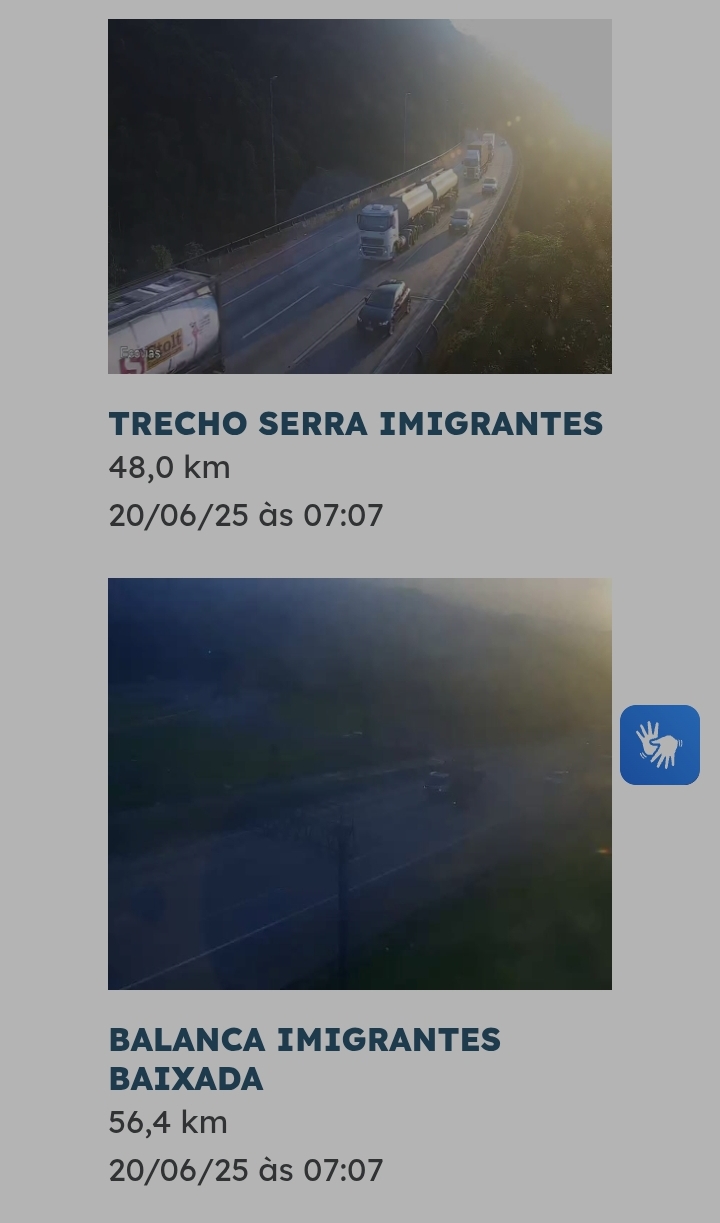Open the Balanca Imigrantes Baixada camera image

[x=359, y=783]
